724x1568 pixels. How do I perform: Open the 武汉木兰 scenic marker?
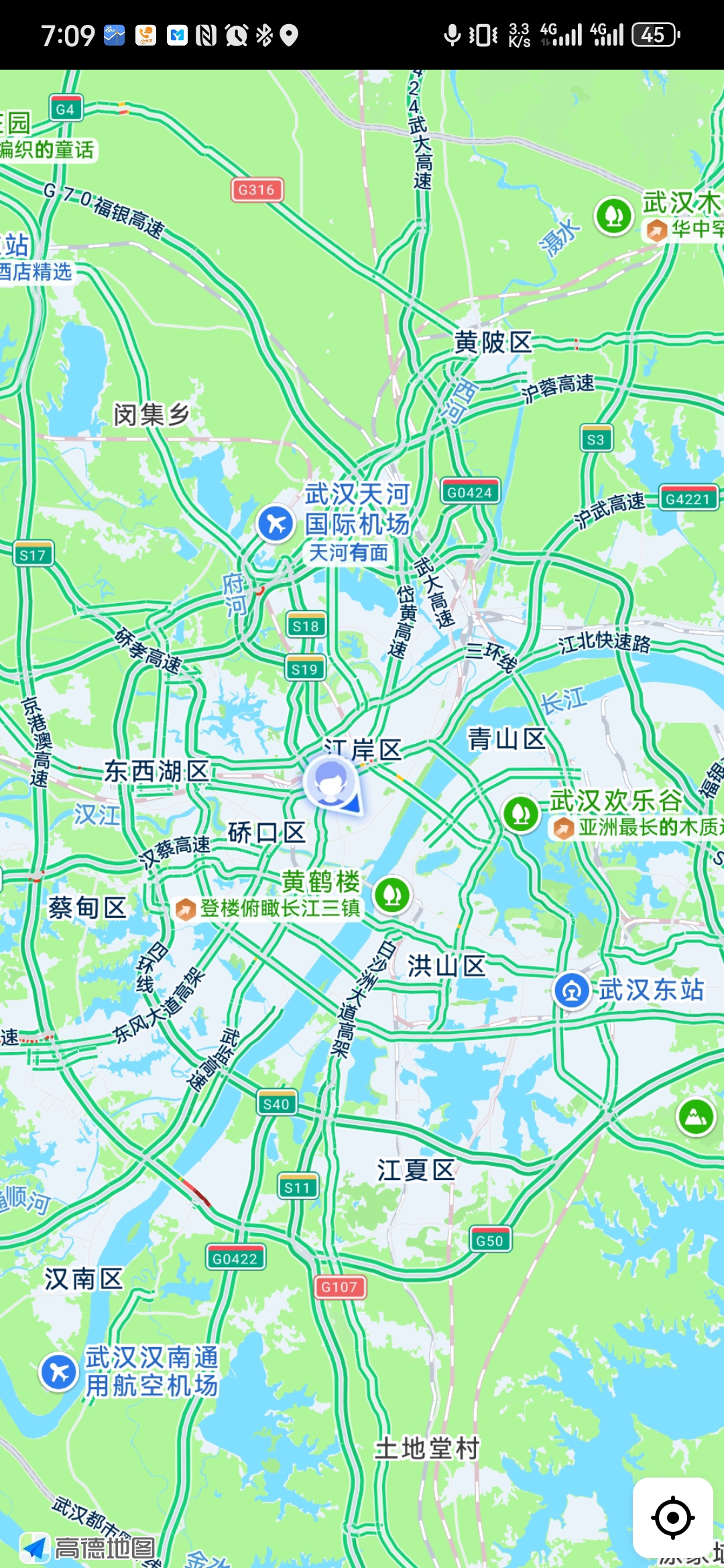click(613, 216)
